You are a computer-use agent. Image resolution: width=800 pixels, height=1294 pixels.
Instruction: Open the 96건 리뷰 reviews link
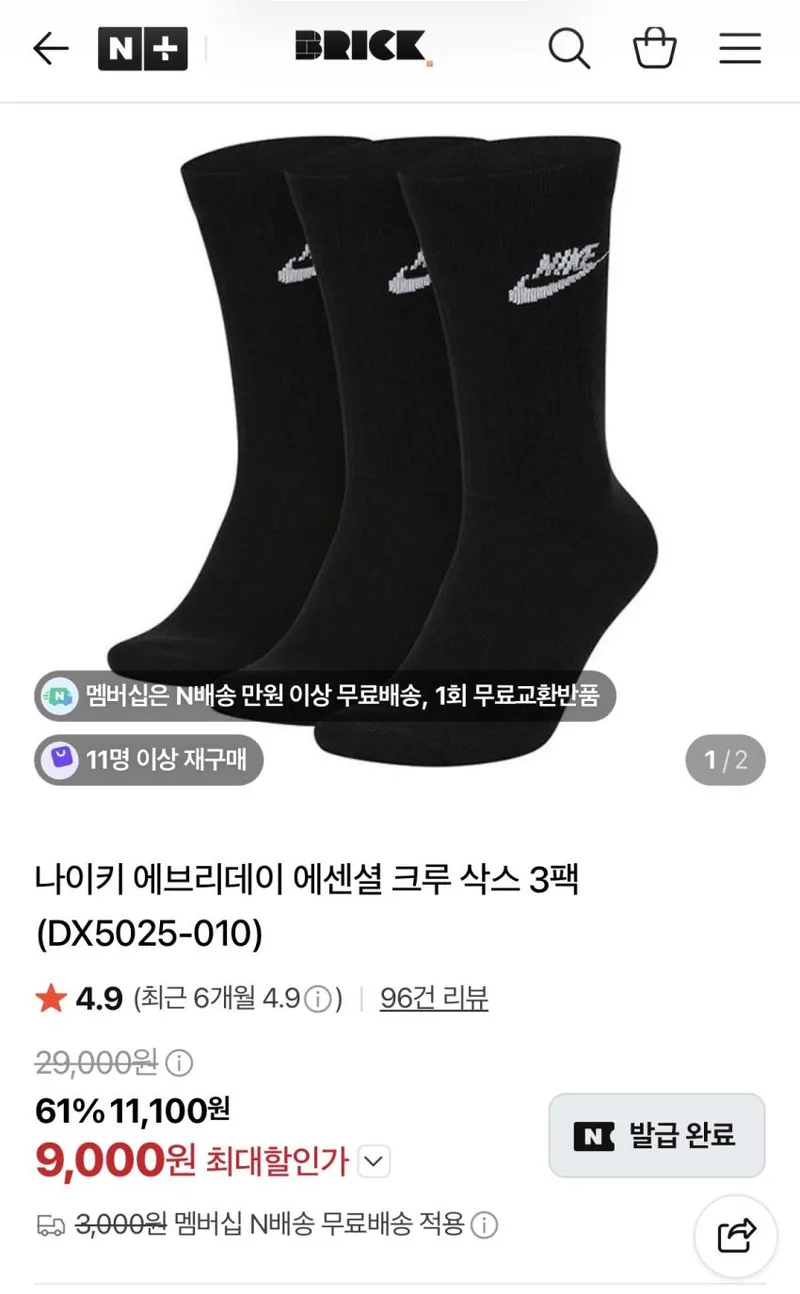pyautogui.click(x=434, y=998)
